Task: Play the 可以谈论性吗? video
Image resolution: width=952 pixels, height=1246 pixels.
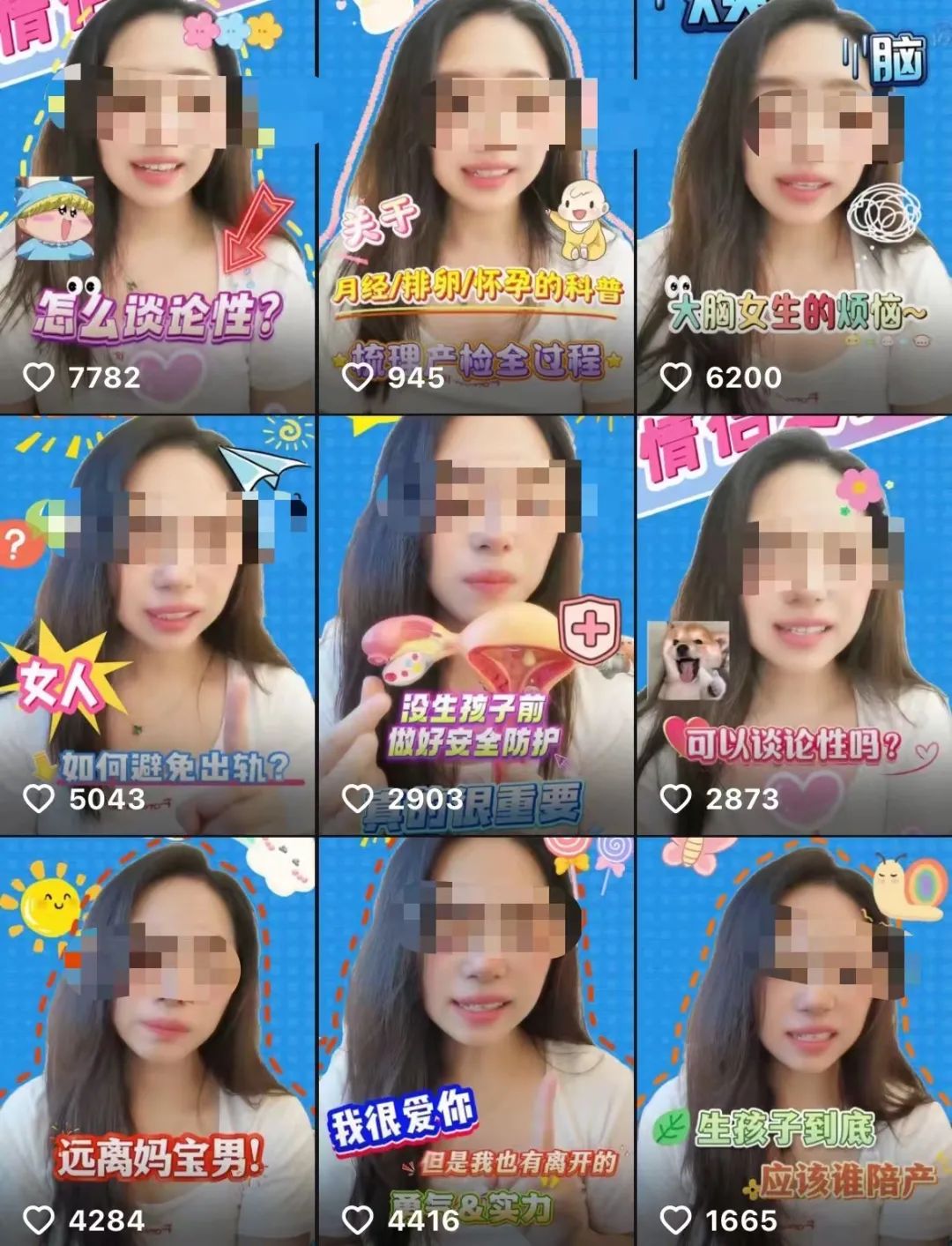Action: (x=794, y=625)
